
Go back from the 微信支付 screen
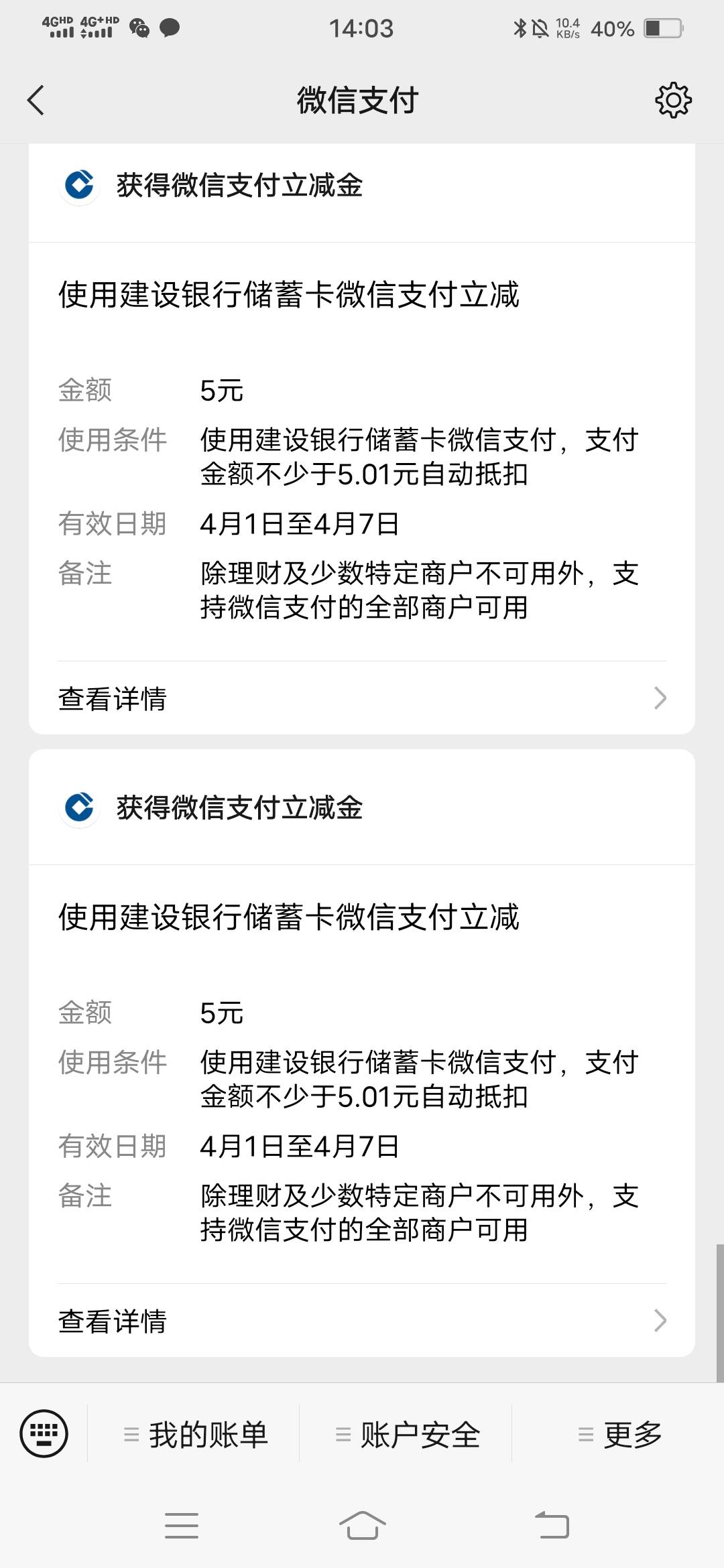(36, 101)
